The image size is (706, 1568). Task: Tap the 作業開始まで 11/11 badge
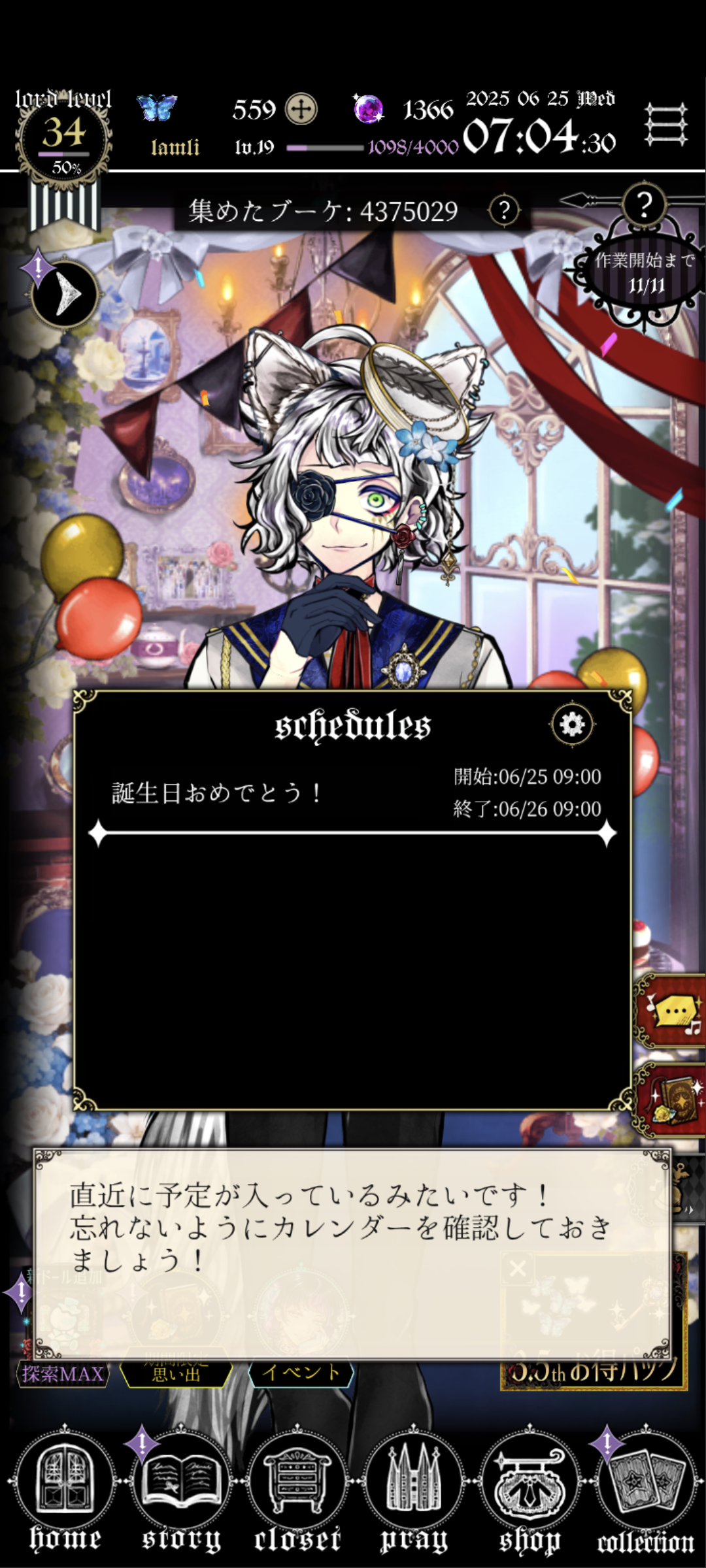[x=644, y=273]
